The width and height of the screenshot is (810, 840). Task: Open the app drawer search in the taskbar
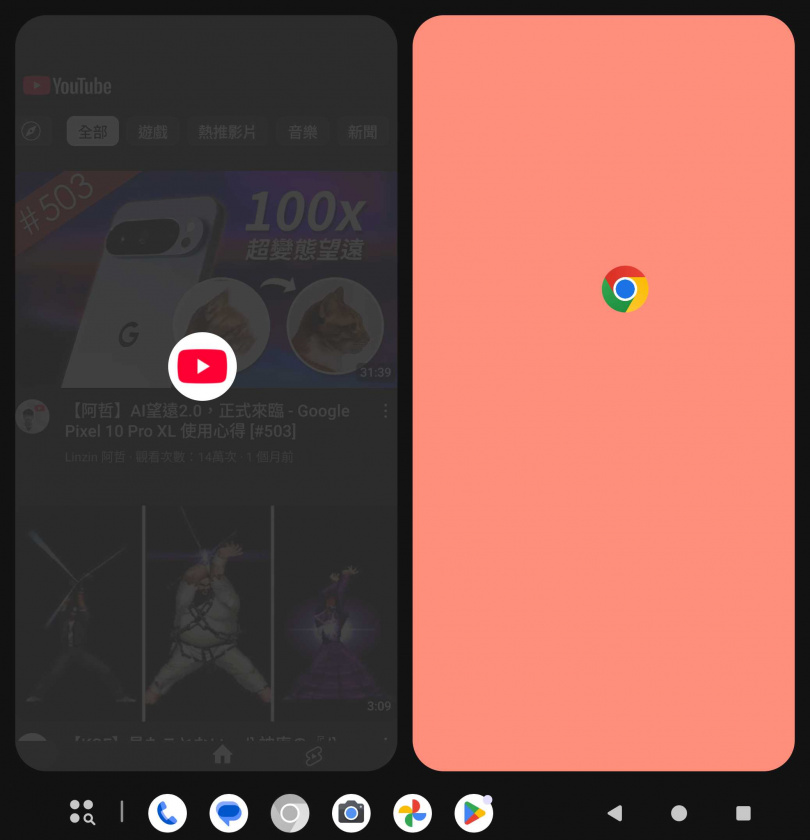click(x=82, y=812)
